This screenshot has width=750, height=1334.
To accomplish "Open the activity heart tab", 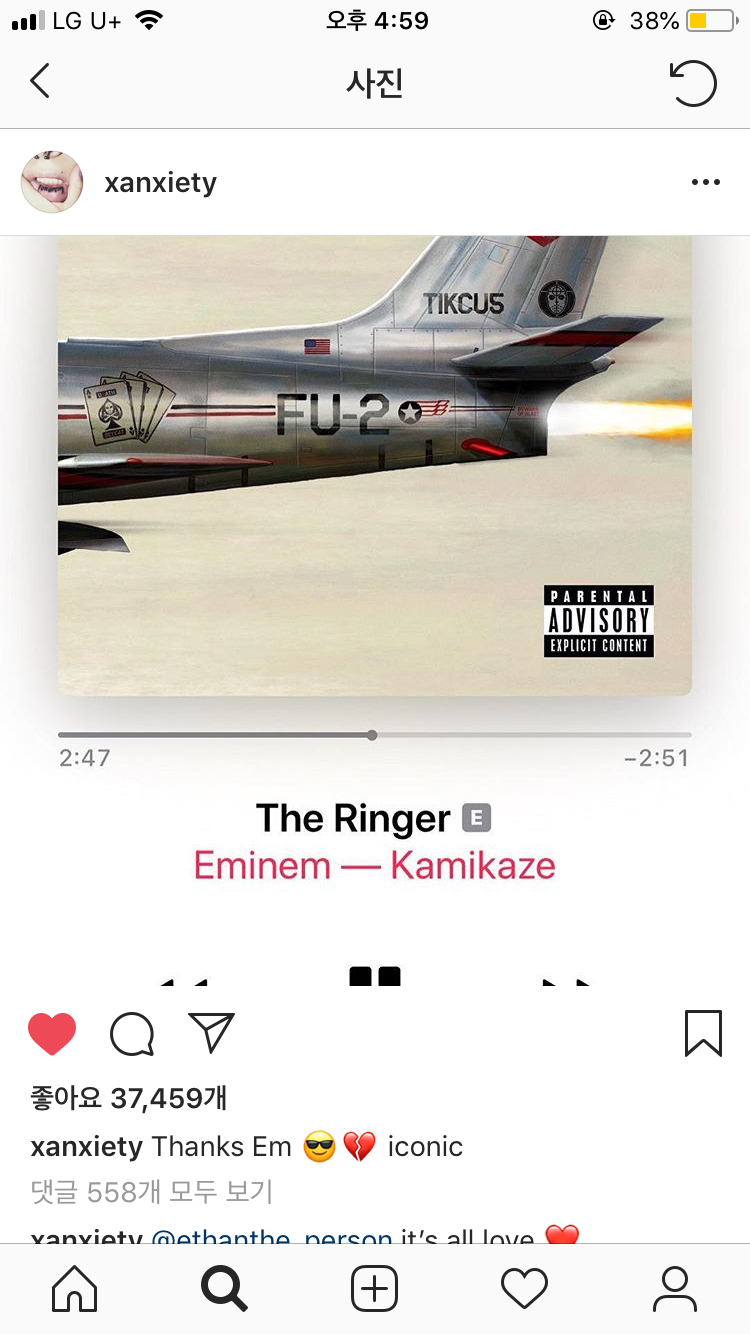I will tap(525, 1289).
